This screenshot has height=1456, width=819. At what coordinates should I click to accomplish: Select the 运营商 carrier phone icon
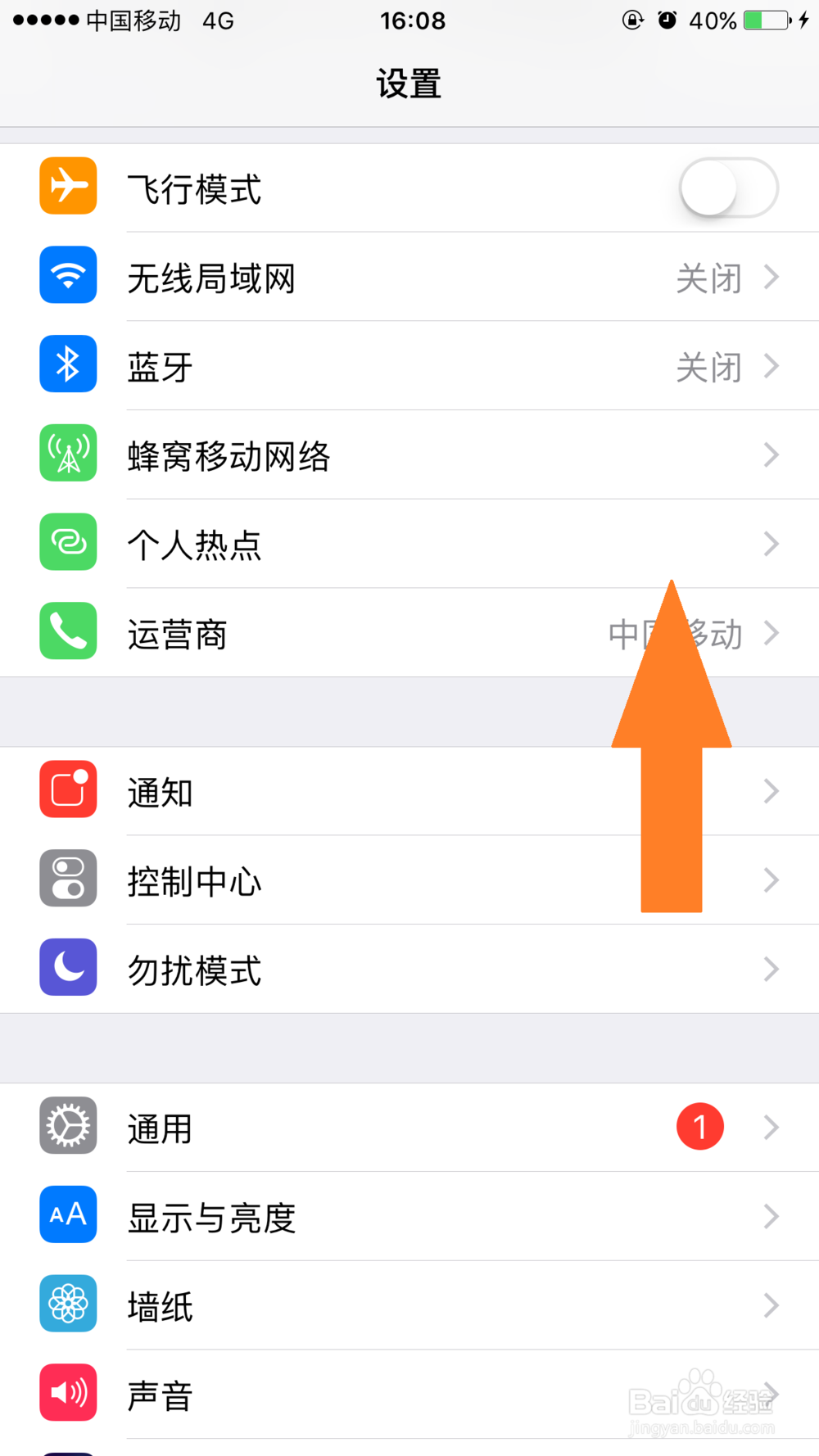coord(68,631)
